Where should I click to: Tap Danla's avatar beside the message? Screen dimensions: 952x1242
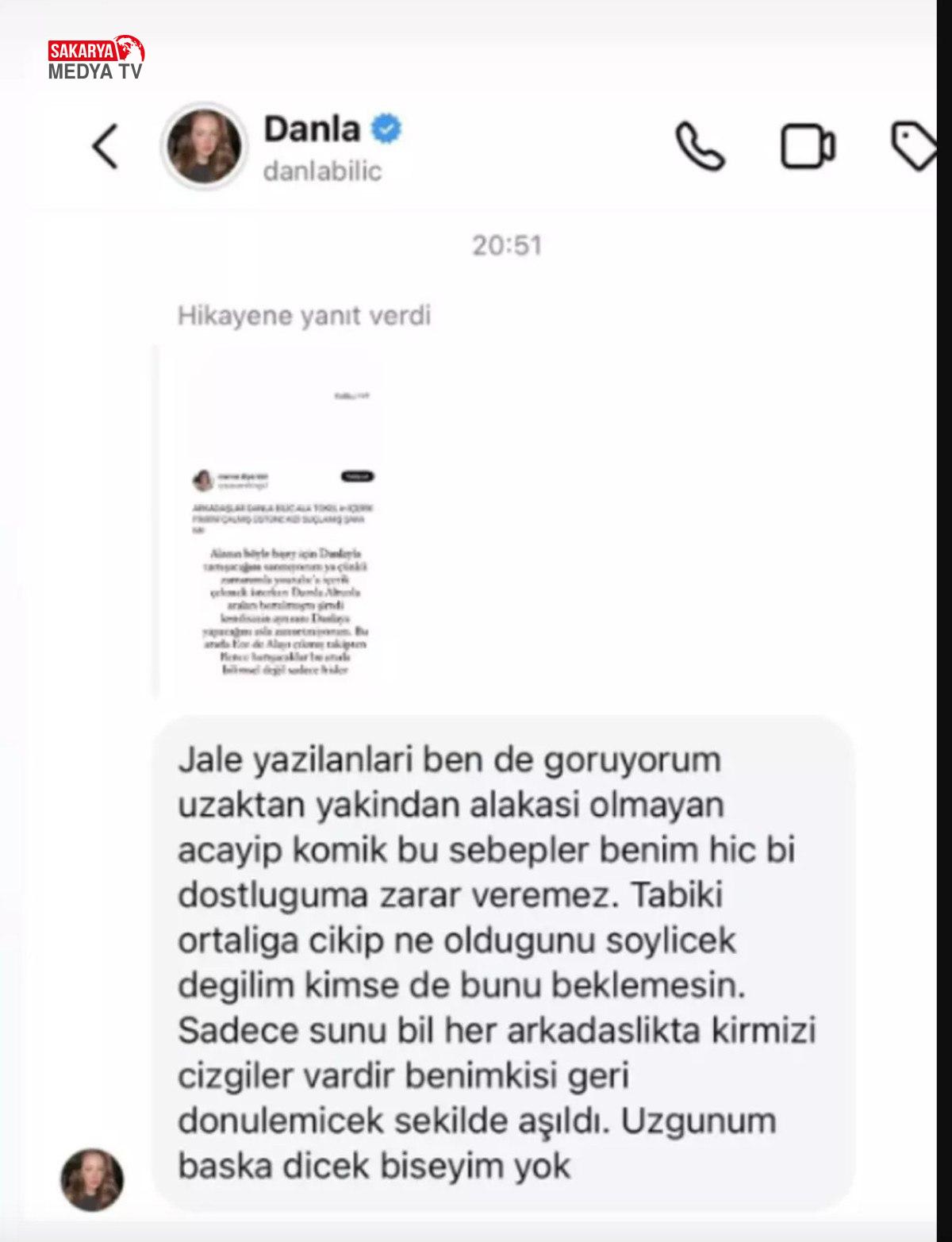coord(93,1179)
